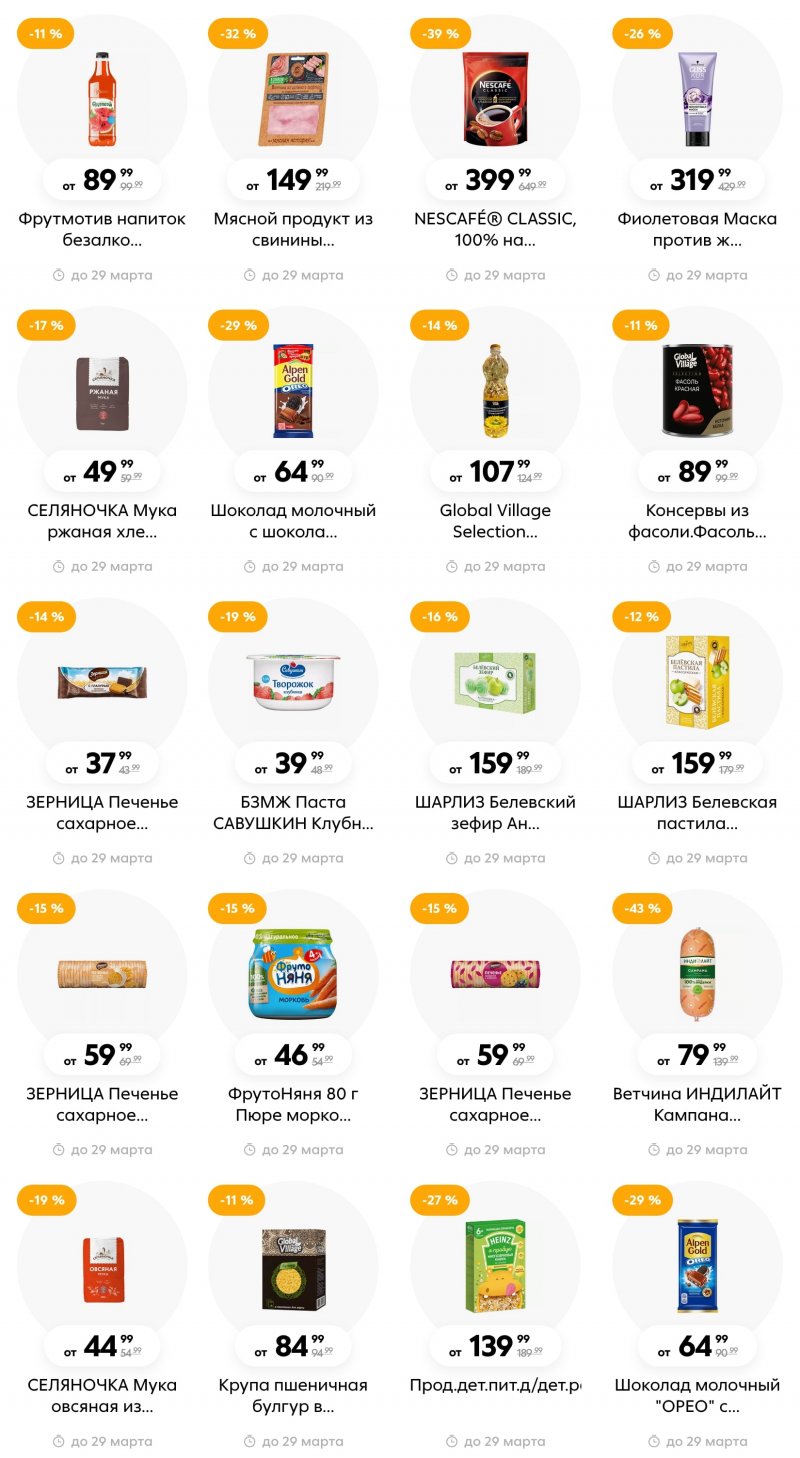The image size is (800, 1458).
Task: Open Шоколад молочный с шокола... card
Action: pyautogui.click(x=293, y=392)
